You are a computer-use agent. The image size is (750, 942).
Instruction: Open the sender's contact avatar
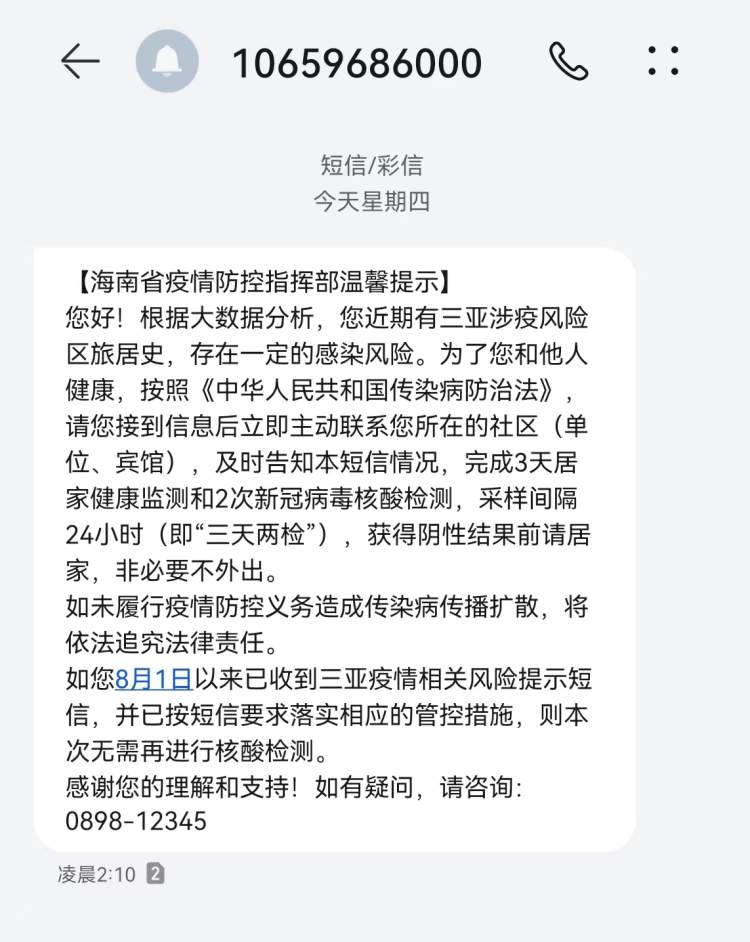point(167,62)
